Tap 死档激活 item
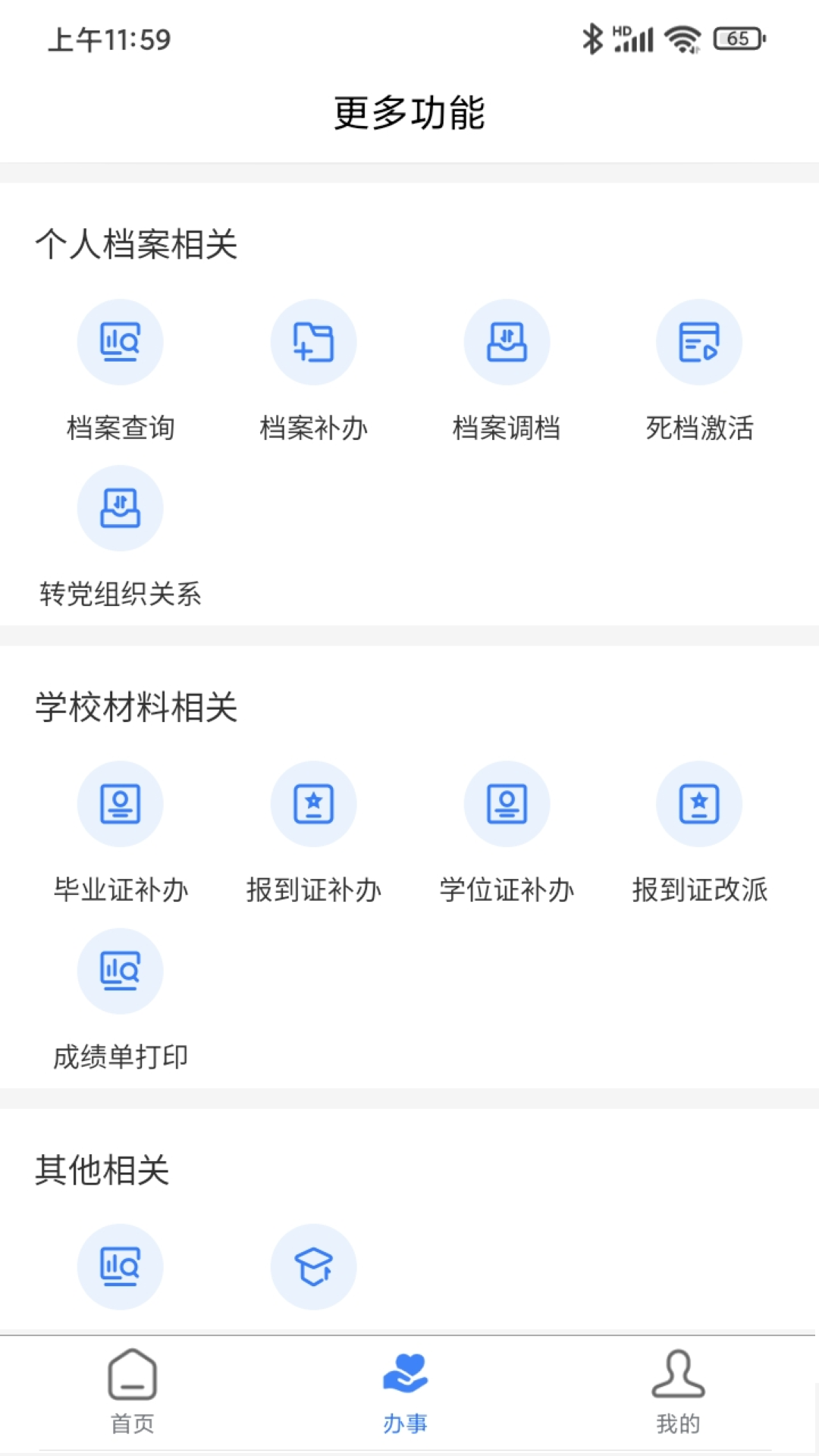 point(699,343)
